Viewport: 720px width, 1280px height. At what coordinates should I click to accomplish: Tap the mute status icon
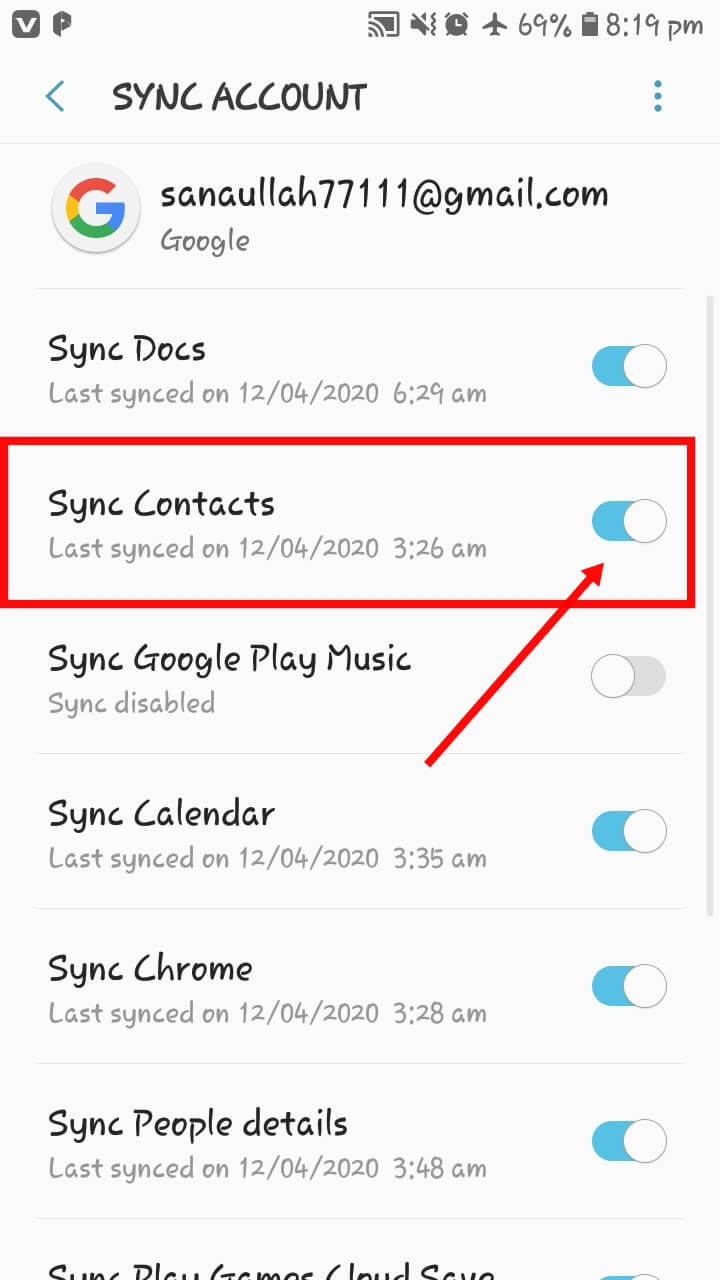click(x=420, y=25)
